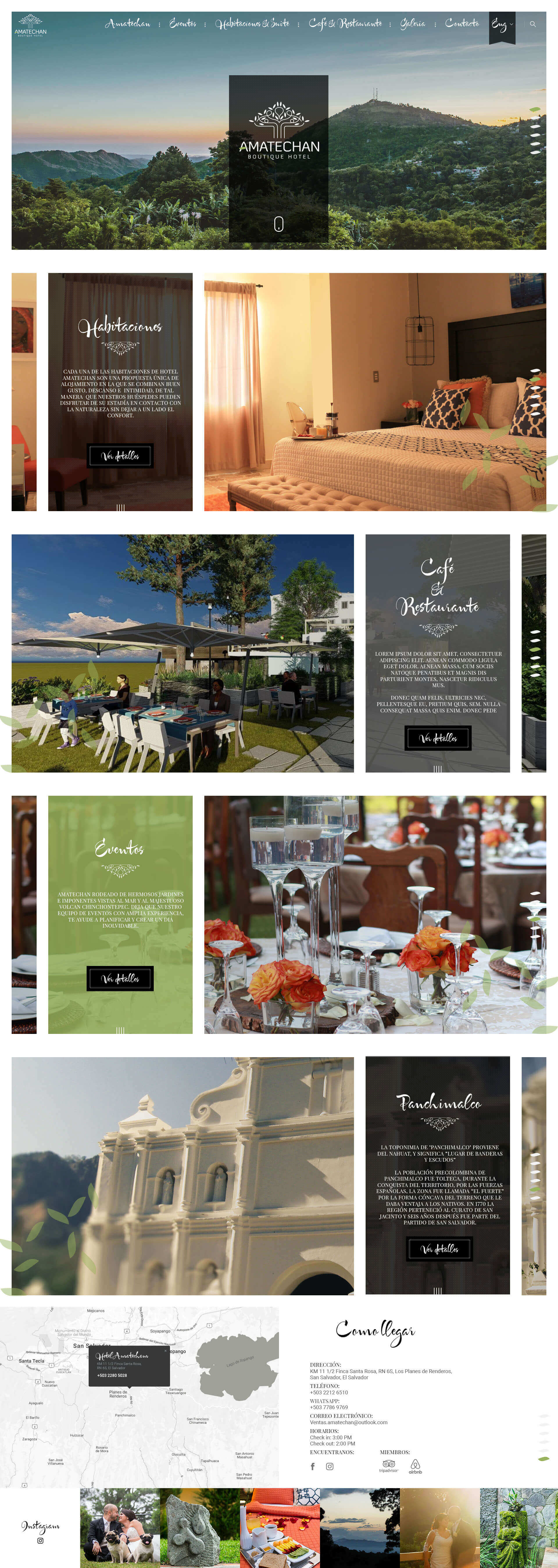Open the search icon in header

tap(532, 24)
